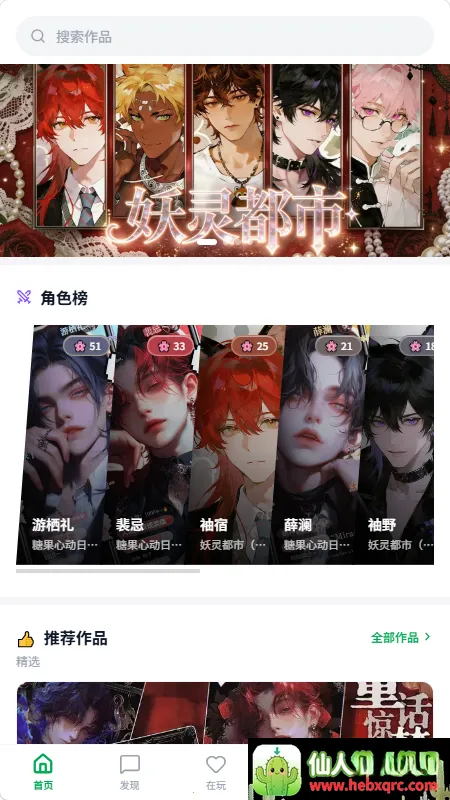Open the 搜索作品 search box

tap(225, 36)
